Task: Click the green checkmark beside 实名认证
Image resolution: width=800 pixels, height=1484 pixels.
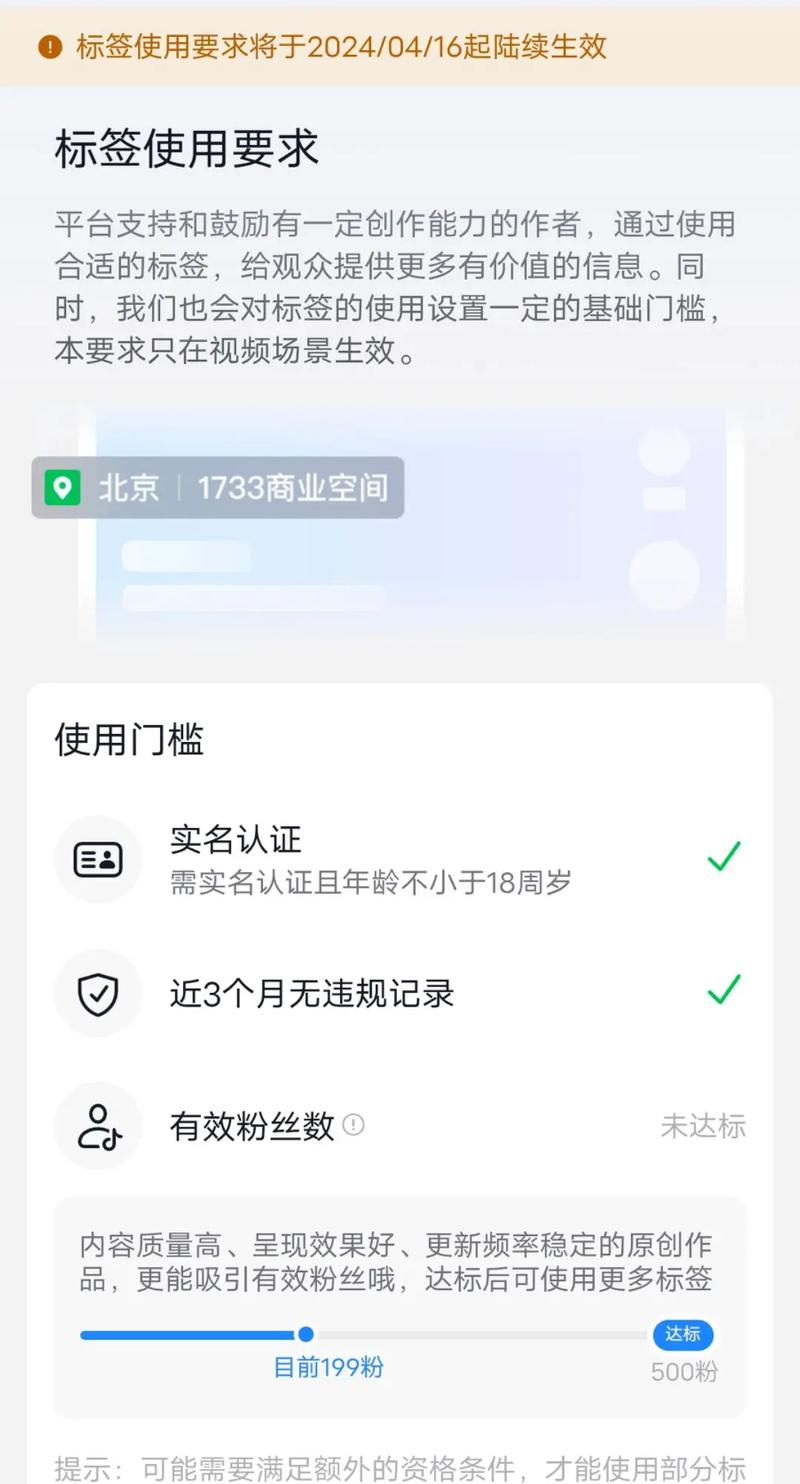Action: 722,858
